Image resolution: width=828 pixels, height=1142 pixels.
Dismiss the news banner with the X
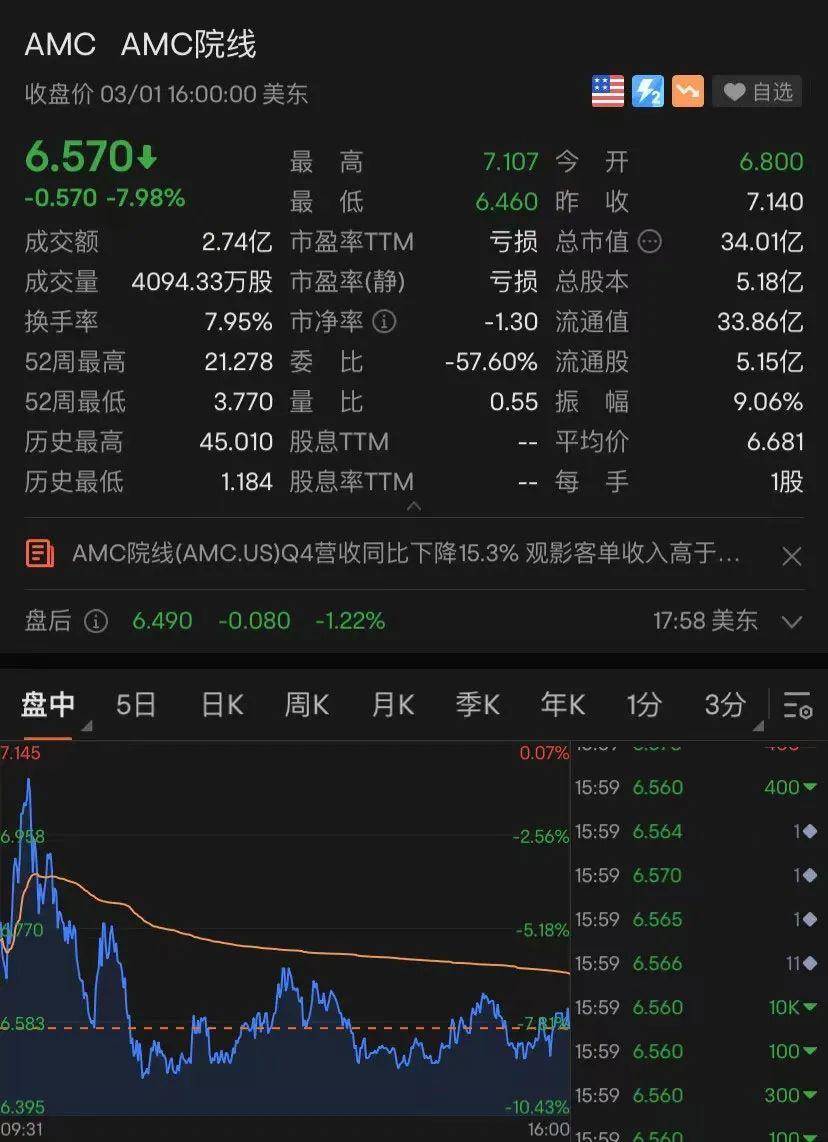pyautogui.click(x=791, y=555)
